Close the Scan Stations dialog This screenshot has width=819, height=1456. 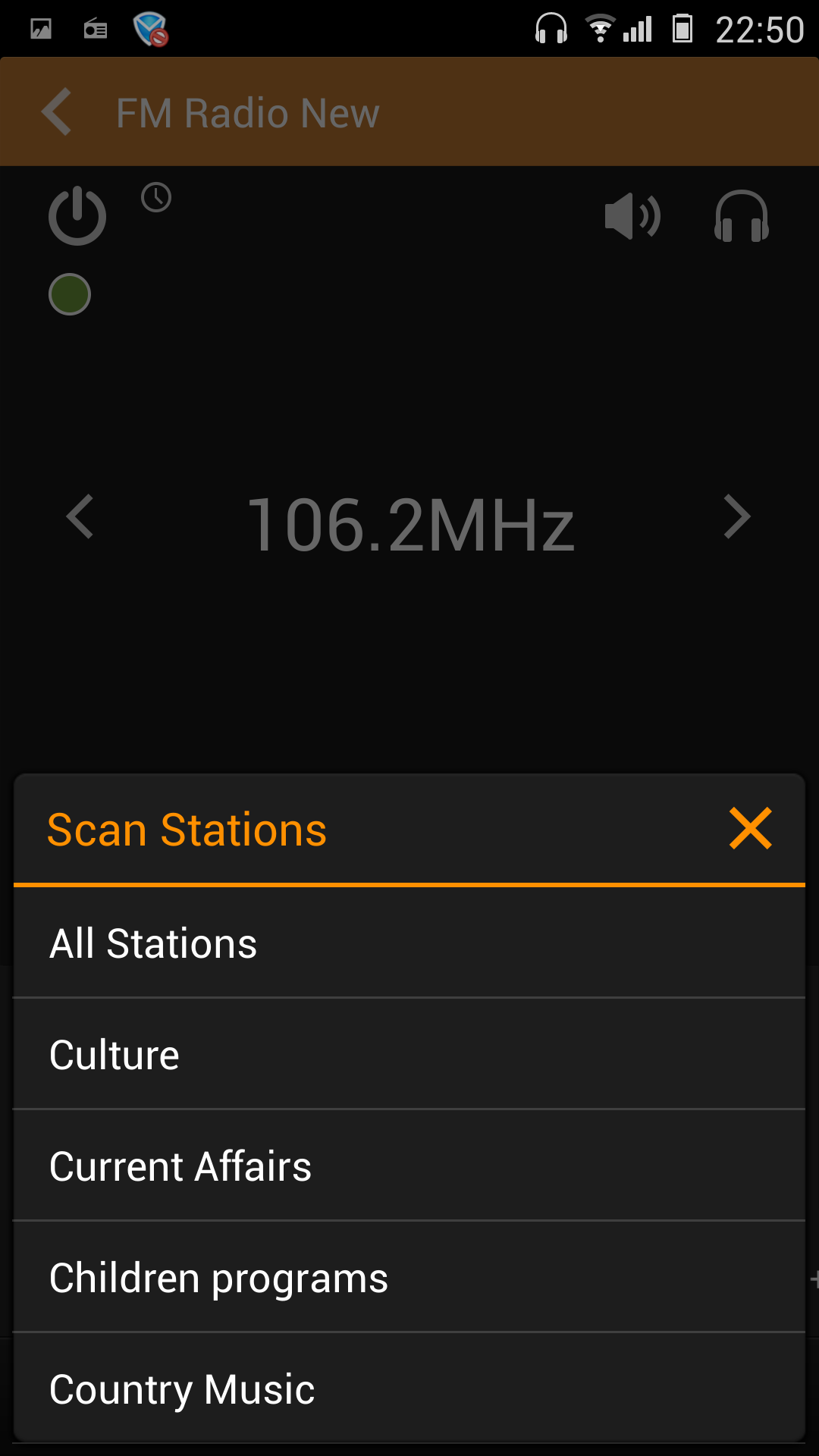(750, 828)
